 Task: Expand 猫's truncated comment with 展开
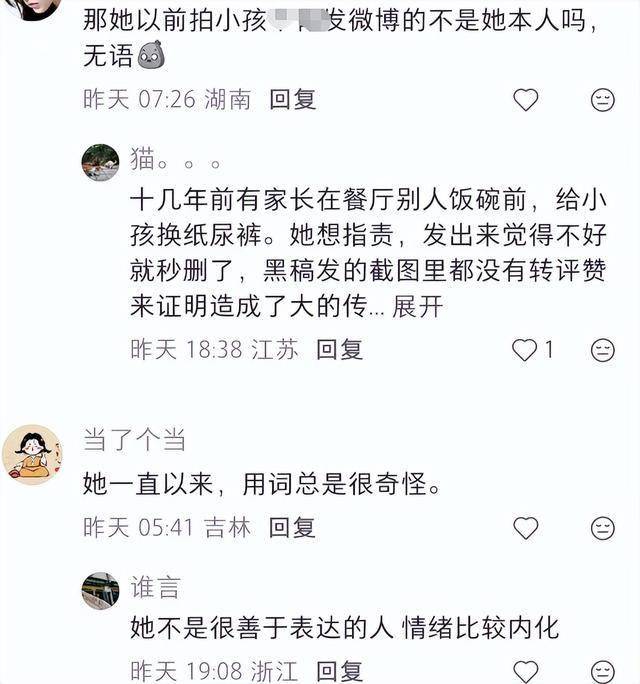[417, 307]
